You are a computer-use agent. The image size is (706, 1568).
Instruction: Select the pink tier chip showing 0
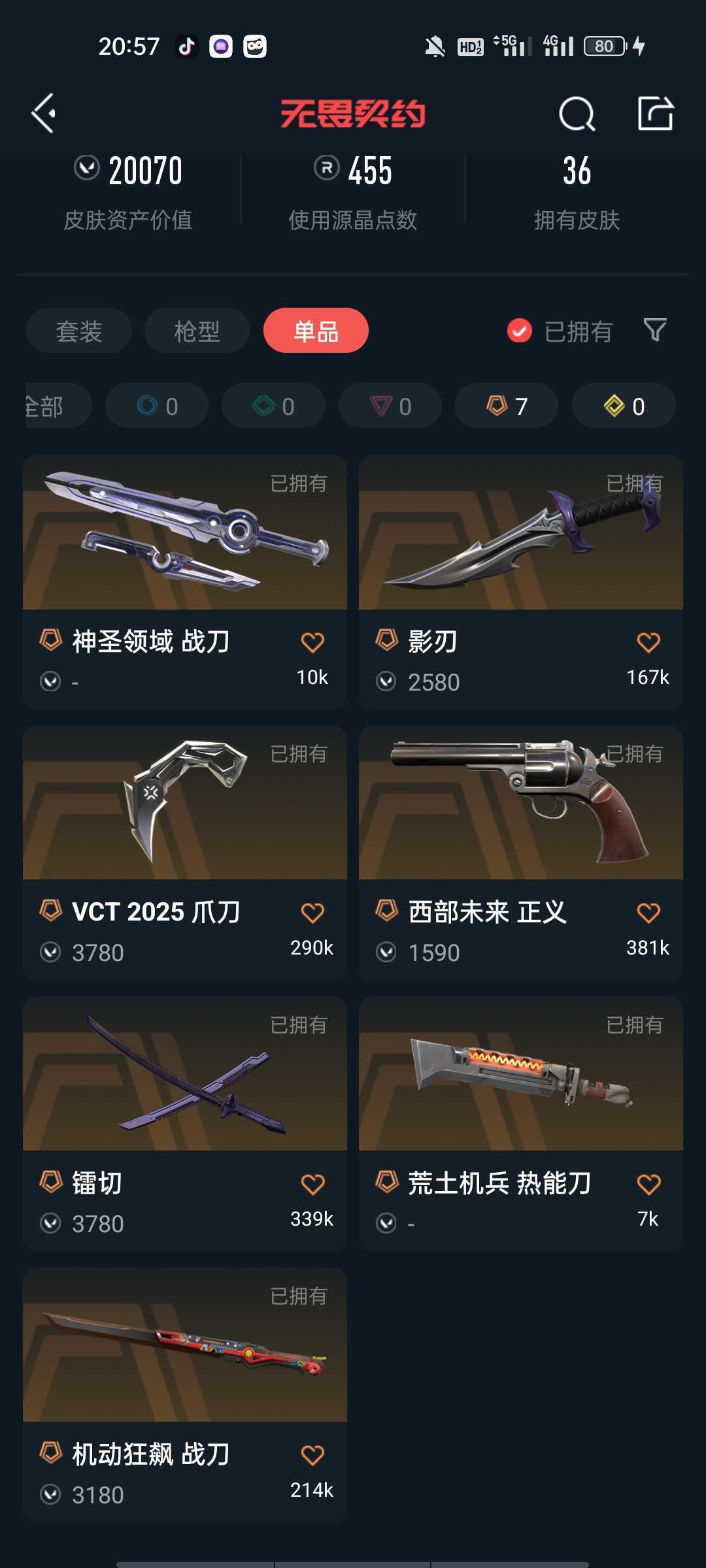(390, 406)
